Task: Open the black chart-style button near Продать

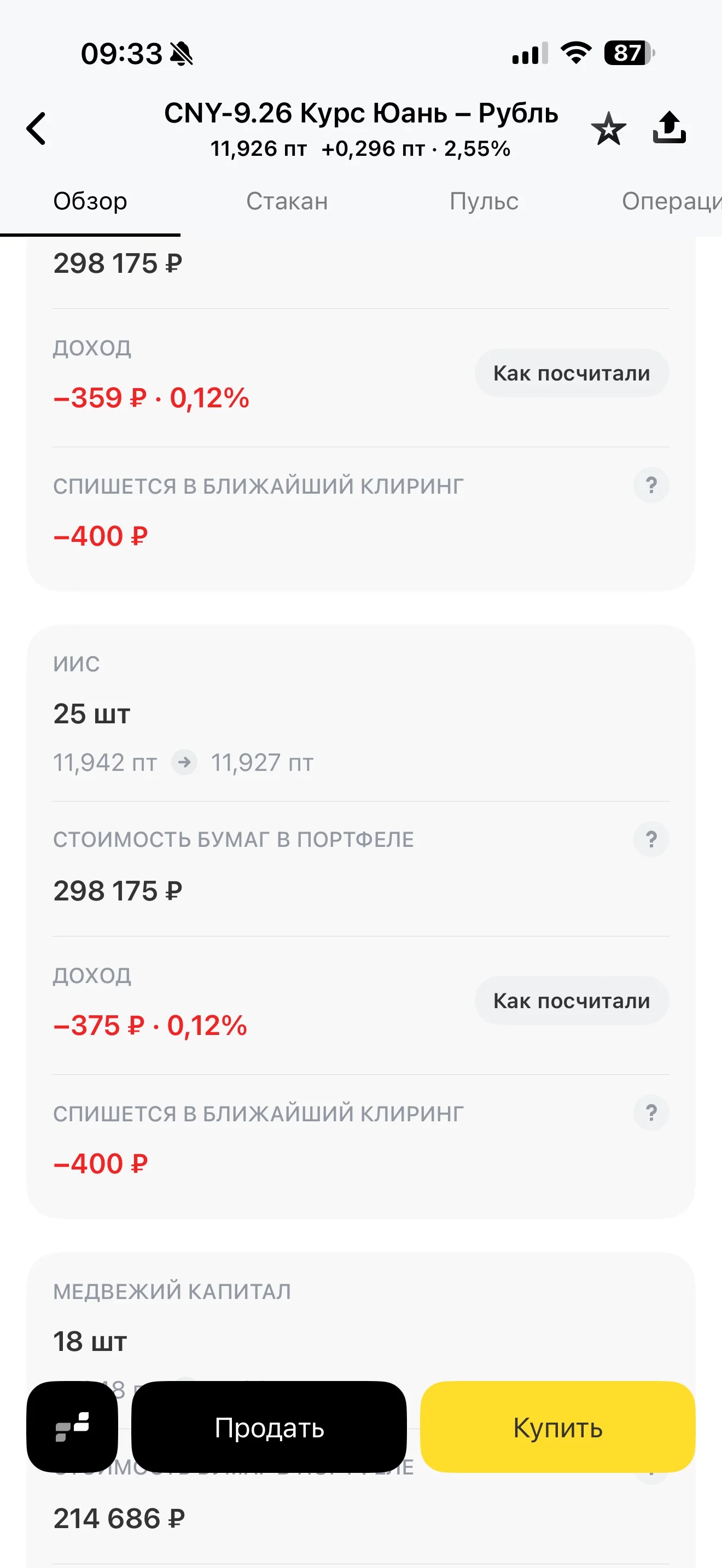Action: click(72, 1427)
